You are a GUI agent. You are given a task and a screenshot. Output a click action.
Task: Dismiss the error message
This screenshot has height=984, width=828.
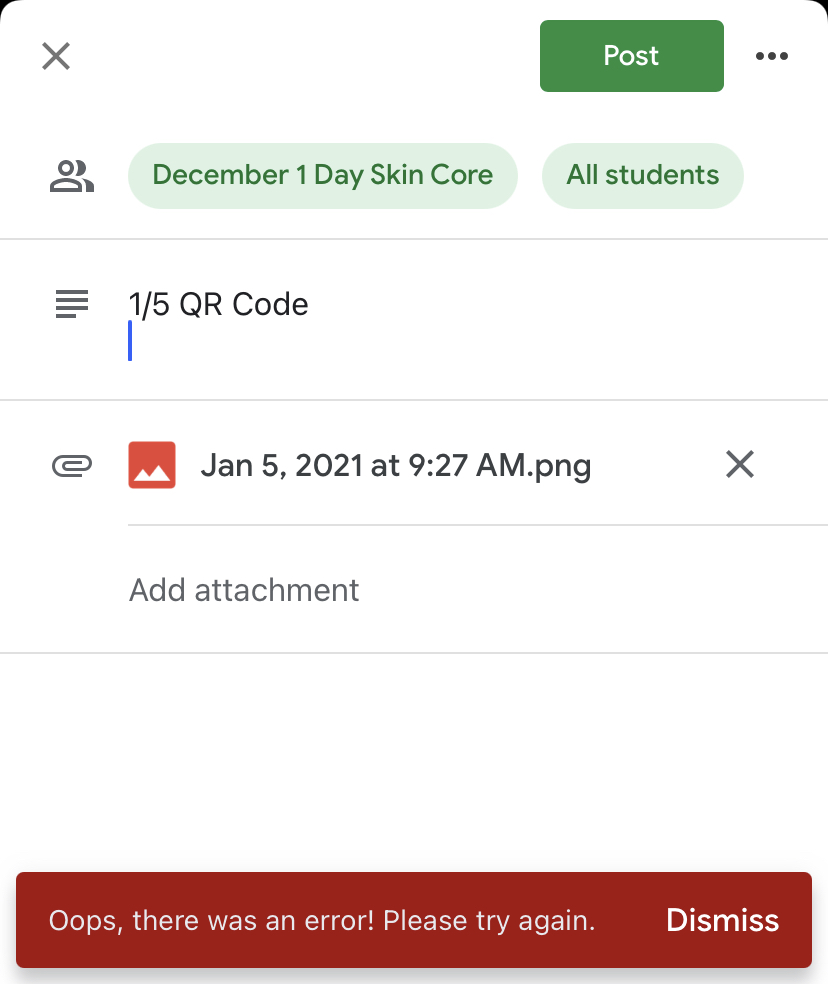click(722, 920)
